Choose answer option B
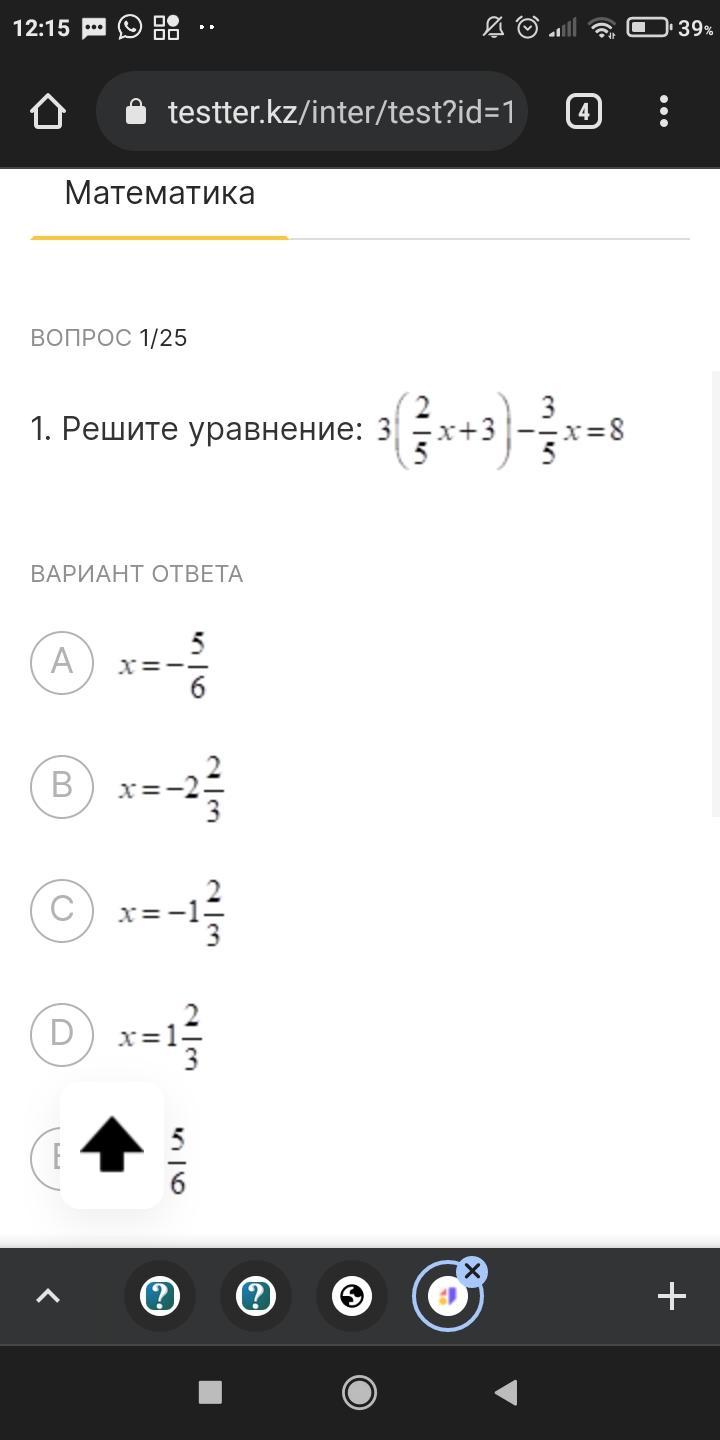 [62, 786]
